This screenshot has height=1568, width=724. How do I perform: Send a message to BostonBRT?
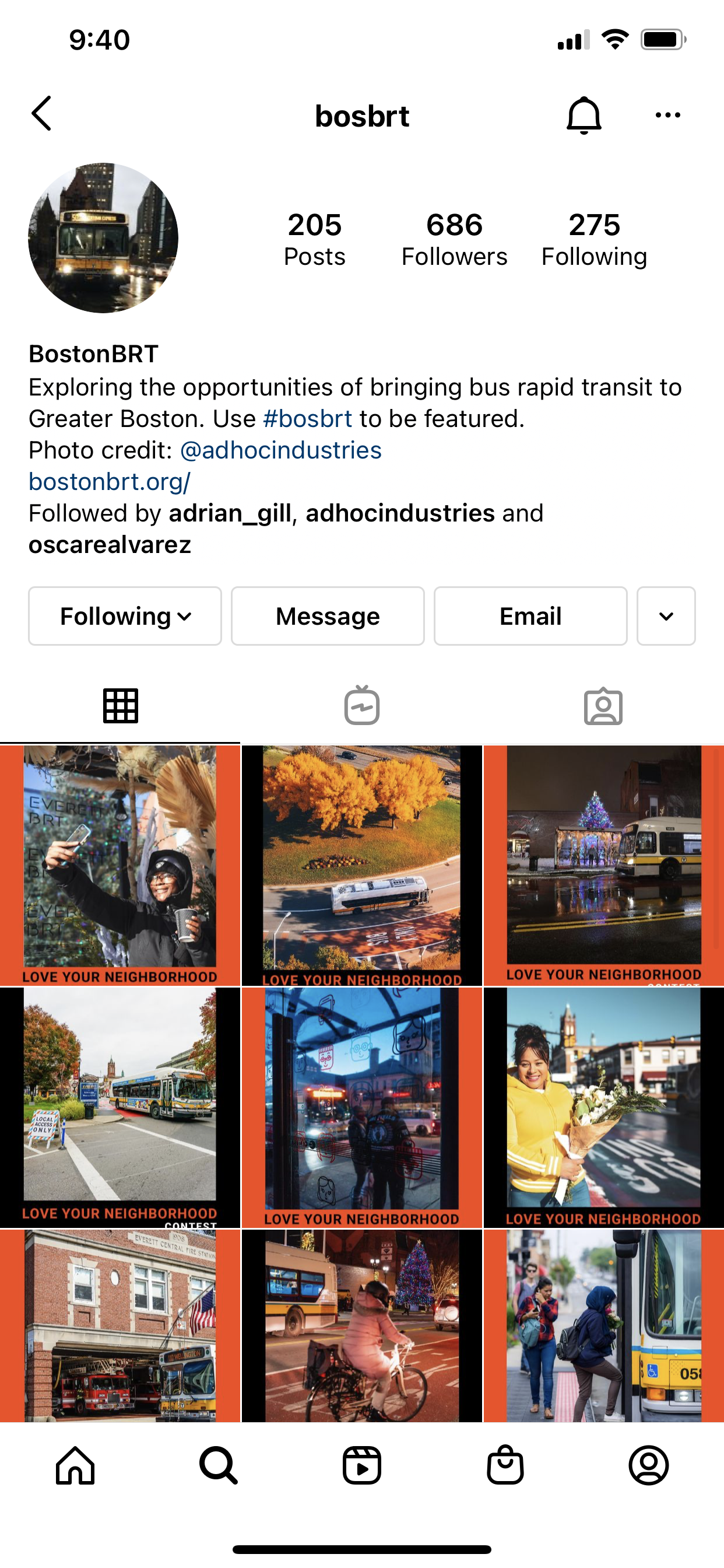point(328,616)
